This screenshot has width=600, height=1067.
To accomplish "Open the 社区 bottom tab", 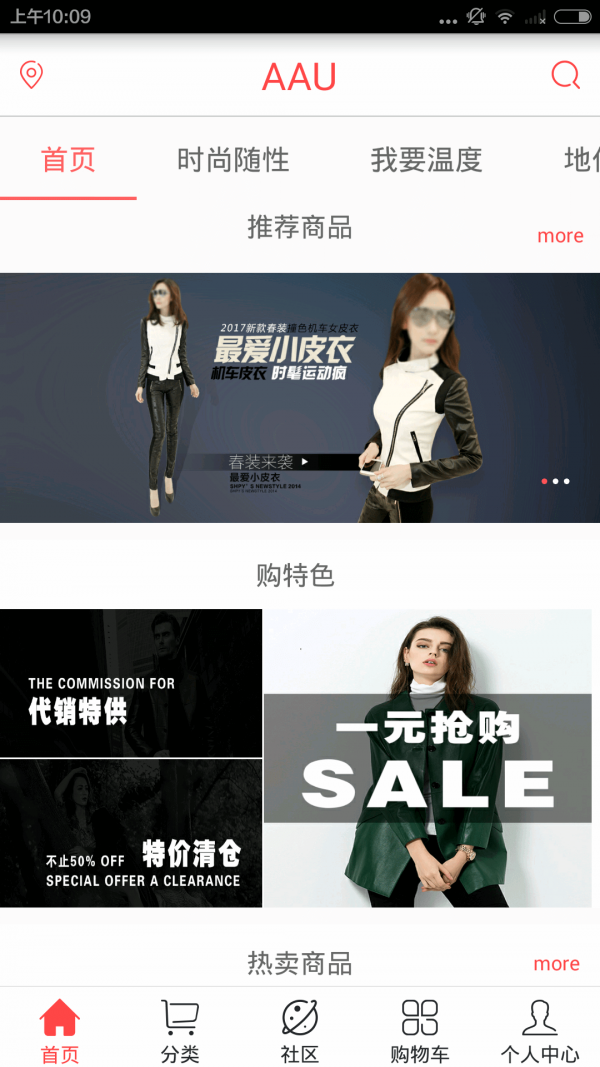I will tap(300, 1030).
